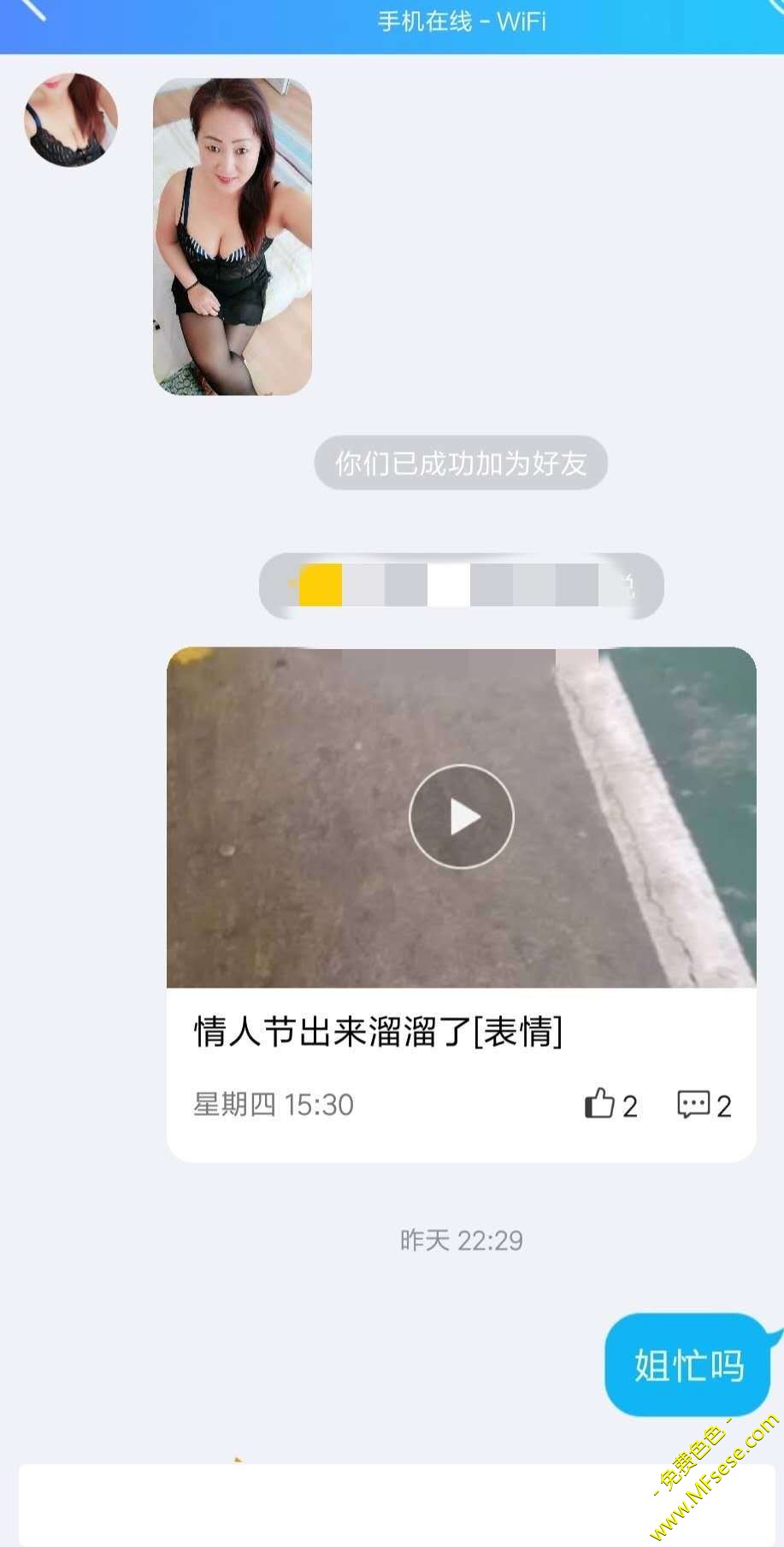The image size is (784, 1547).
Task: Like the 情人节出来溜溜了 post
Action: [x=601, y=1104]
